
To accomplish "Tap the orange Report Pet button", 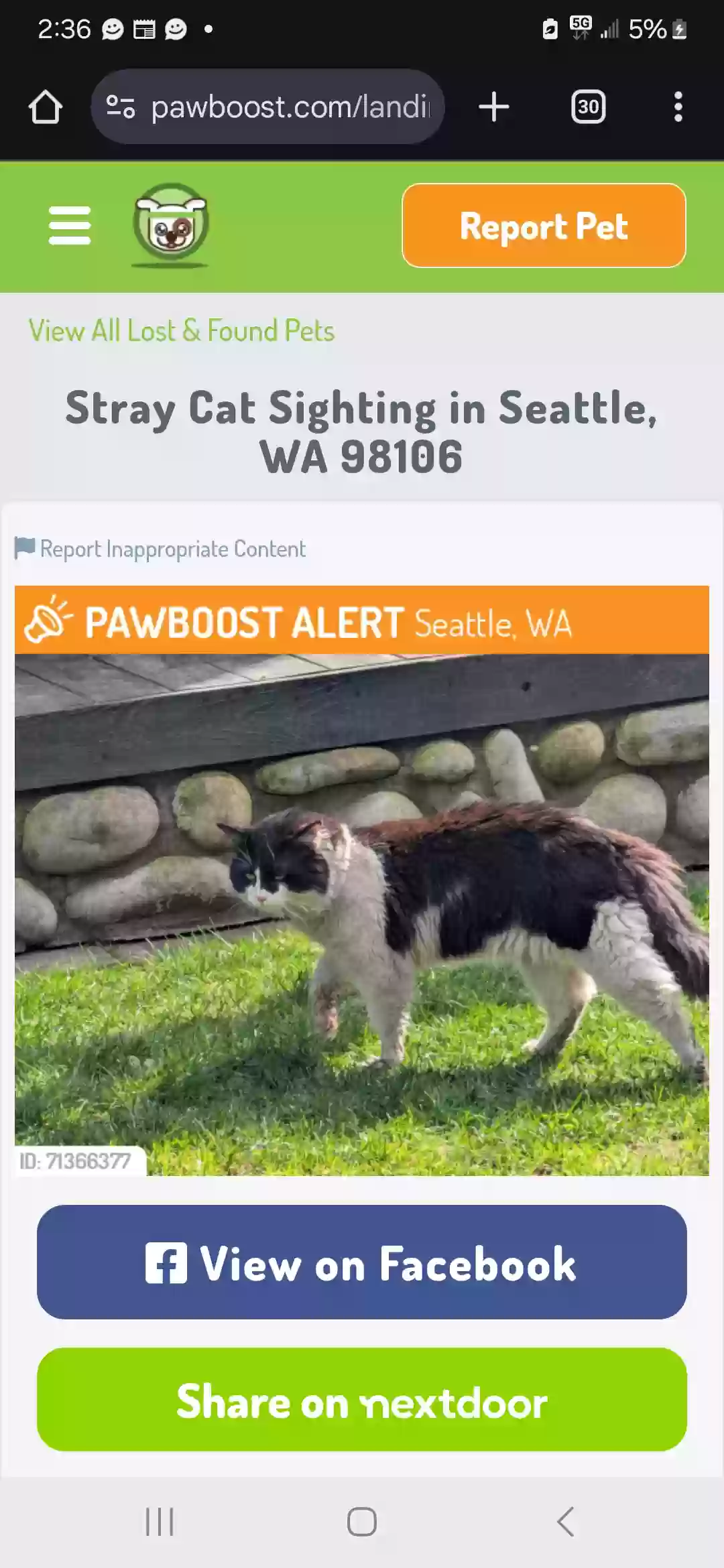I will pyautogui.click(x=543, y=226).
